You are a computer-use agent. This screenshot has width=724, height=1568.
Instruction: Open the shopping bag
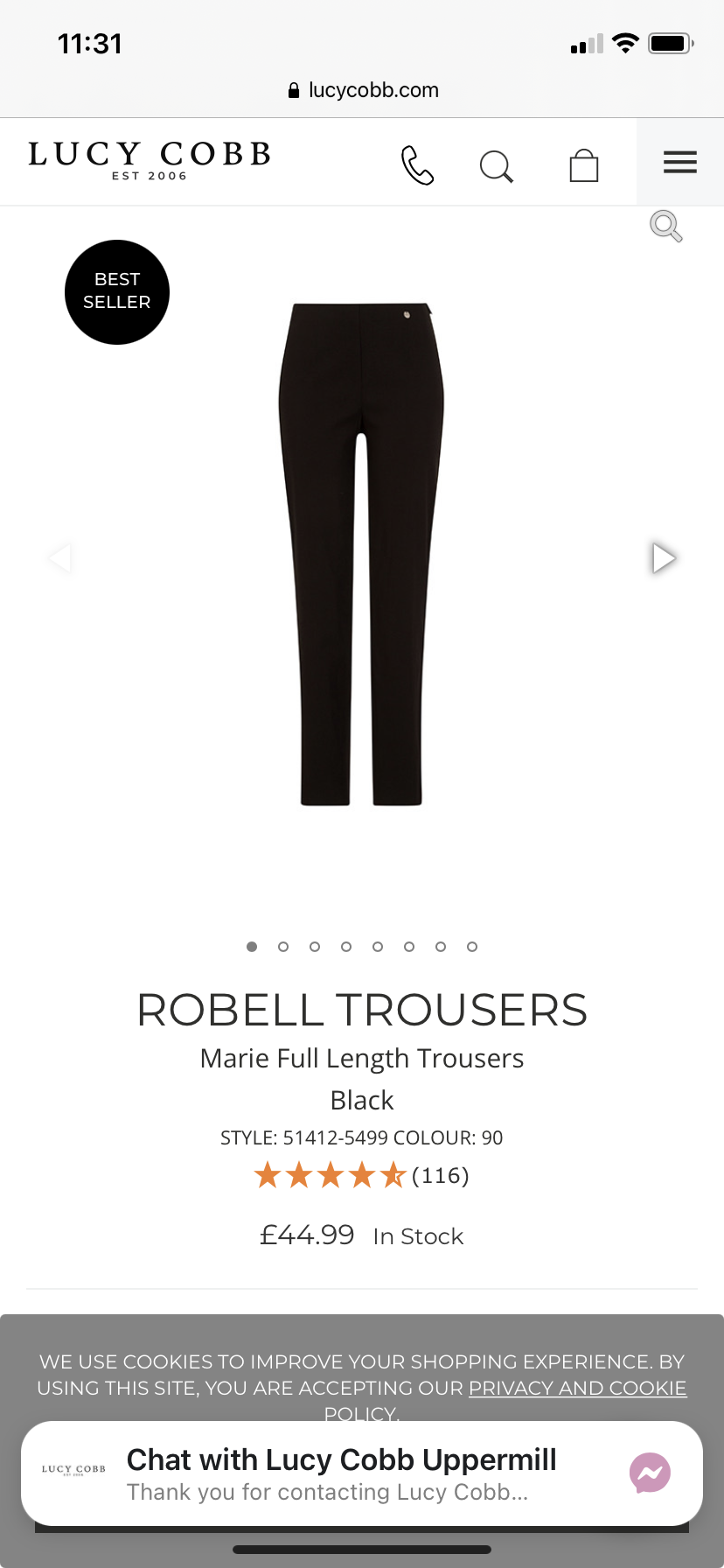[583, 164]
